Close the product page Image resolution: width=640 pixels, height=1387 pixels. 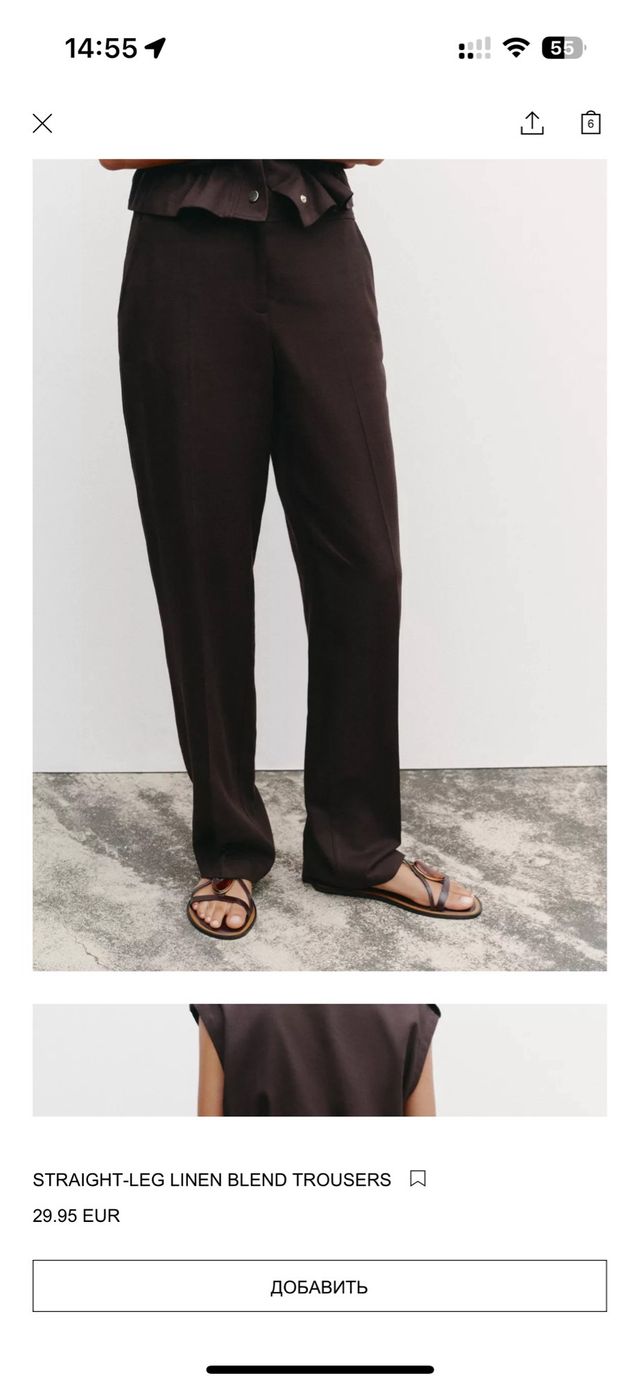point(42,123)
